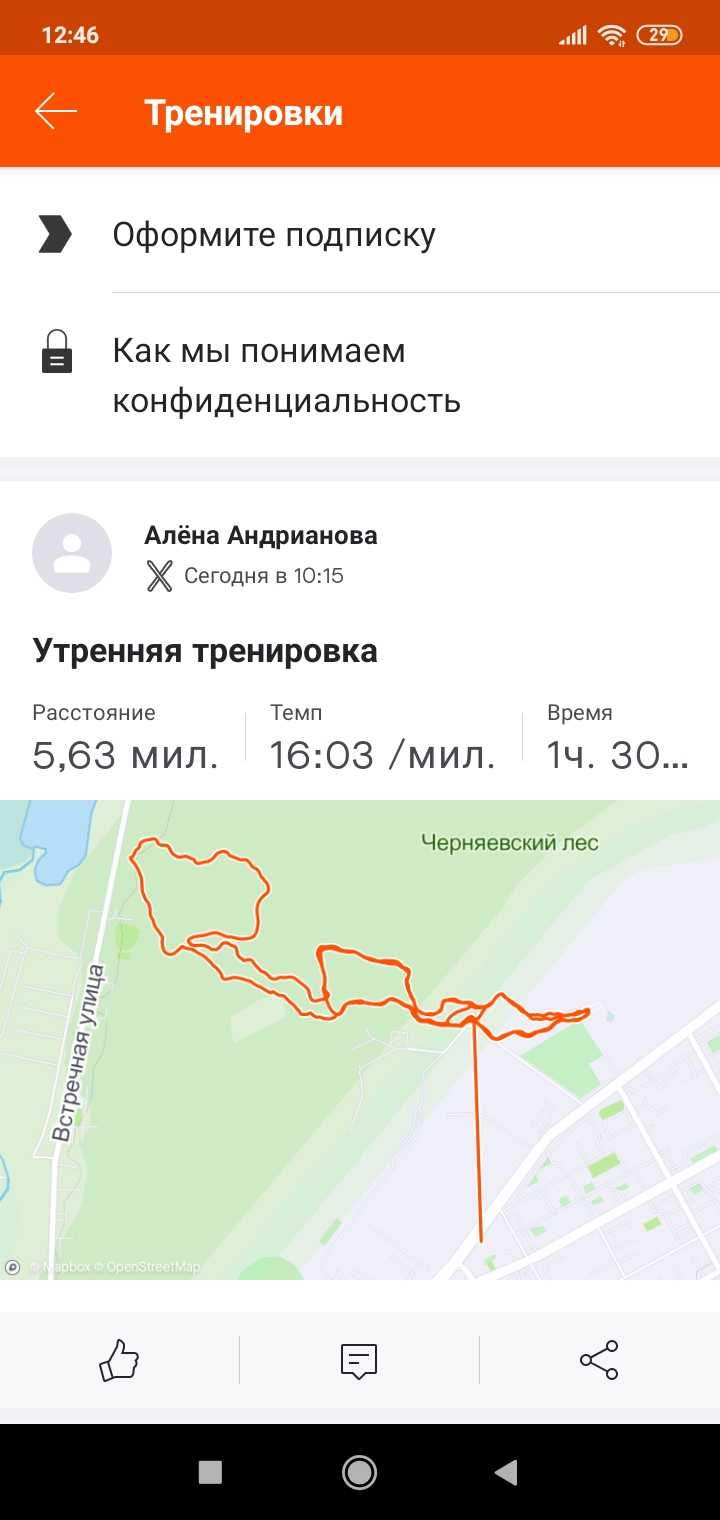Open Алёна Андрианова's profile avatar
720x1520 pixels.
coord(72,553)
